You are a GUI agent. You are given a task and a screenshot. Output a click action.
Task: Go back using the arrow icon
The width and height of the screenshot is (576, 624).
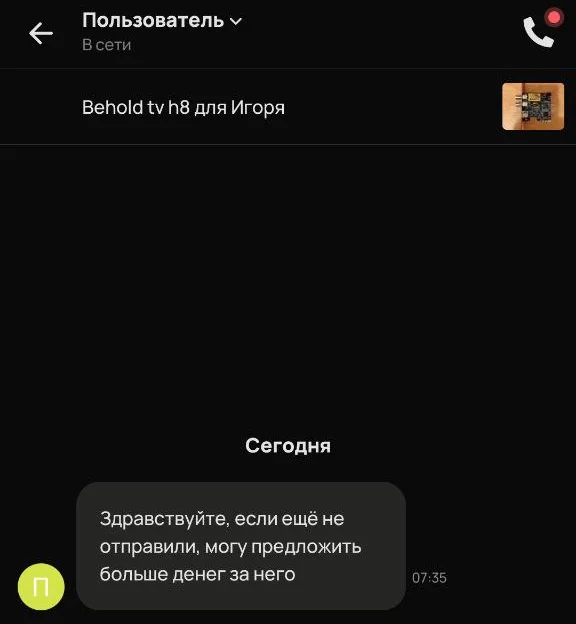[x=41, y=33]
